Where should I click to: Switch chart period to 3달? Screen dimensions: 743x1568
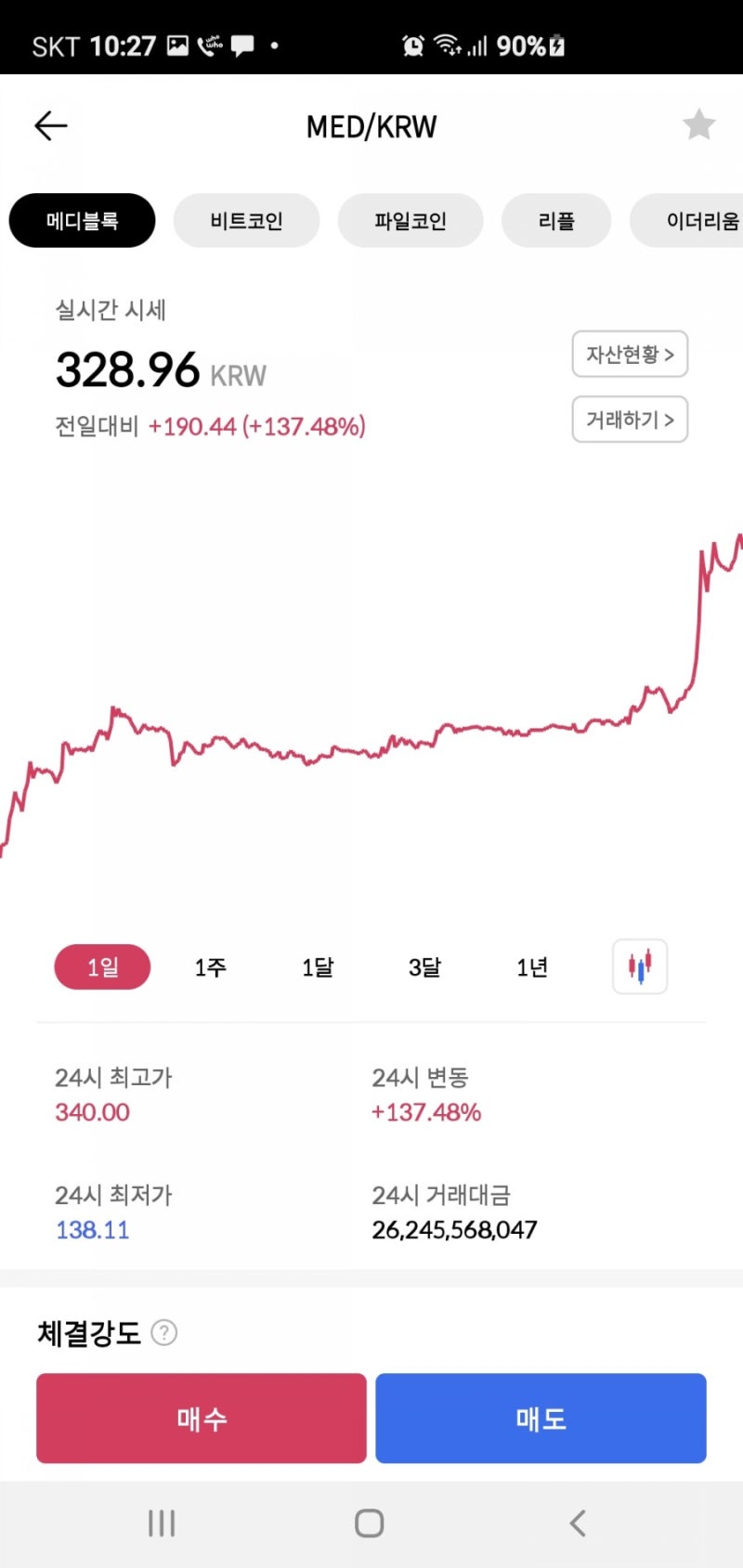coord(425,966)
